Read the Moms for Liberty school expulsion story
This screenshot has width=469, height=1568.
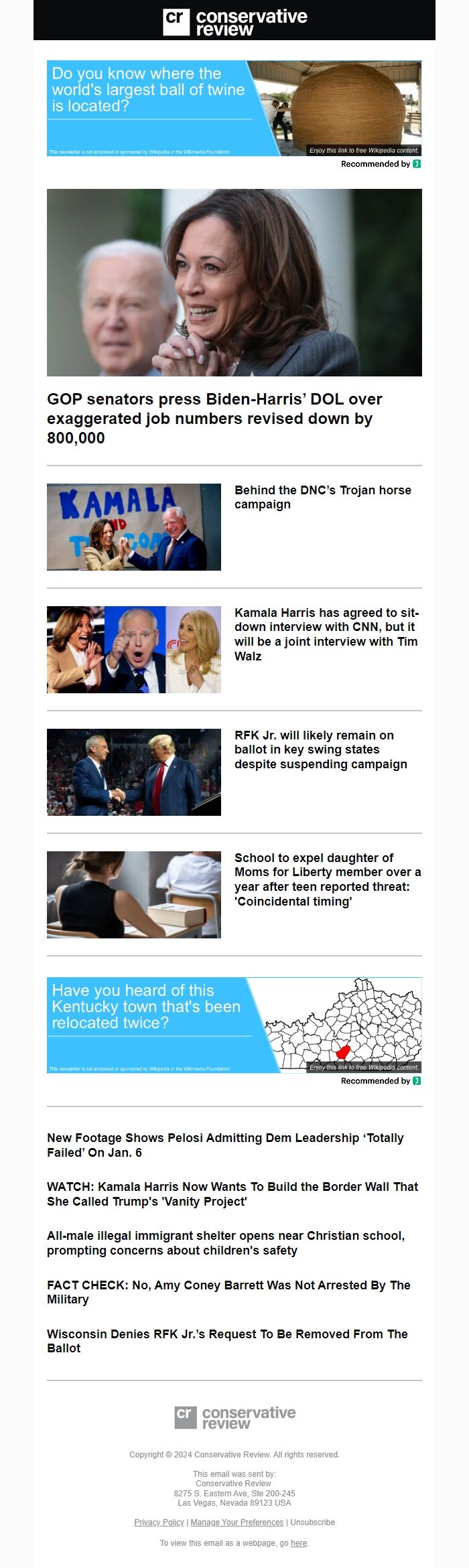pos(327,879)
